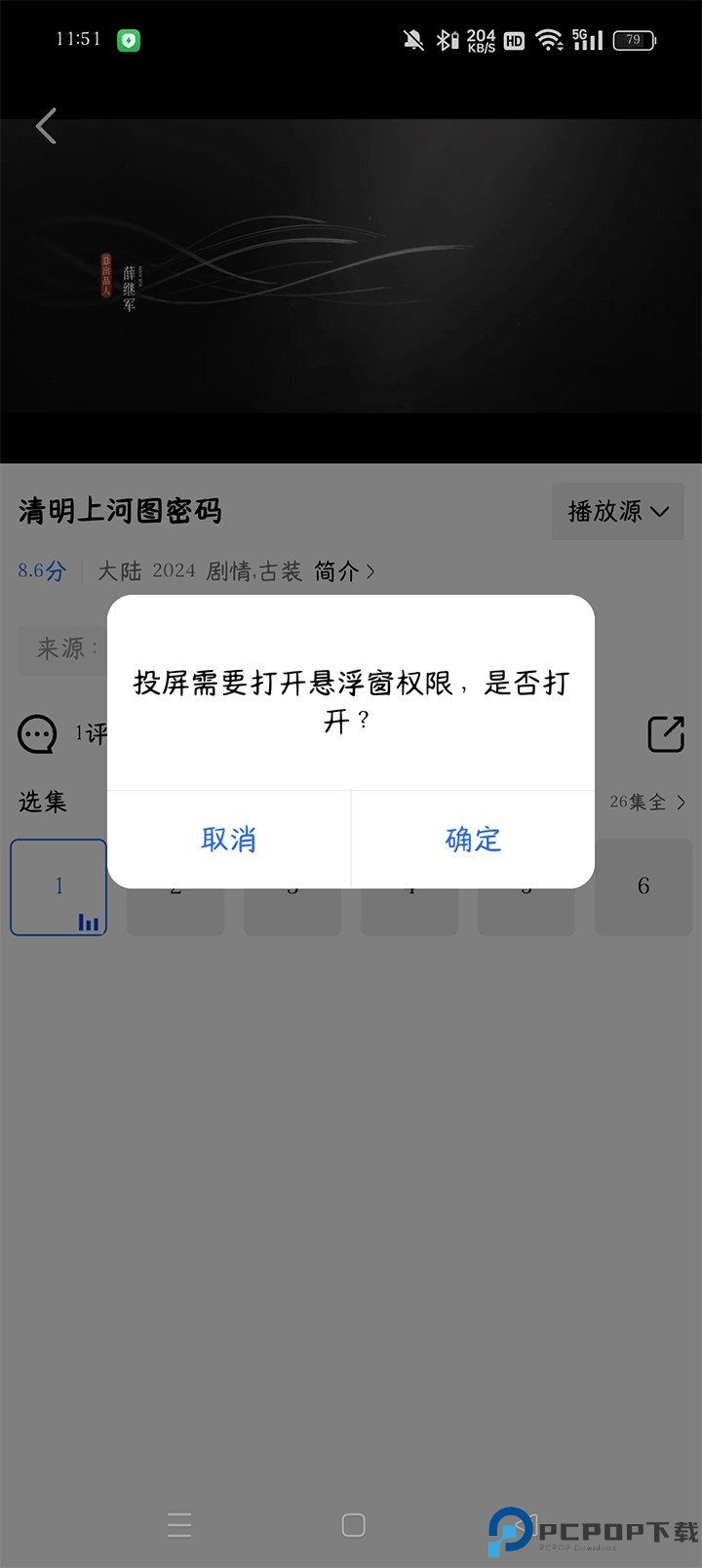Select episode 6
Viewport: 702px width, 1568px height.
coord(643,886)
